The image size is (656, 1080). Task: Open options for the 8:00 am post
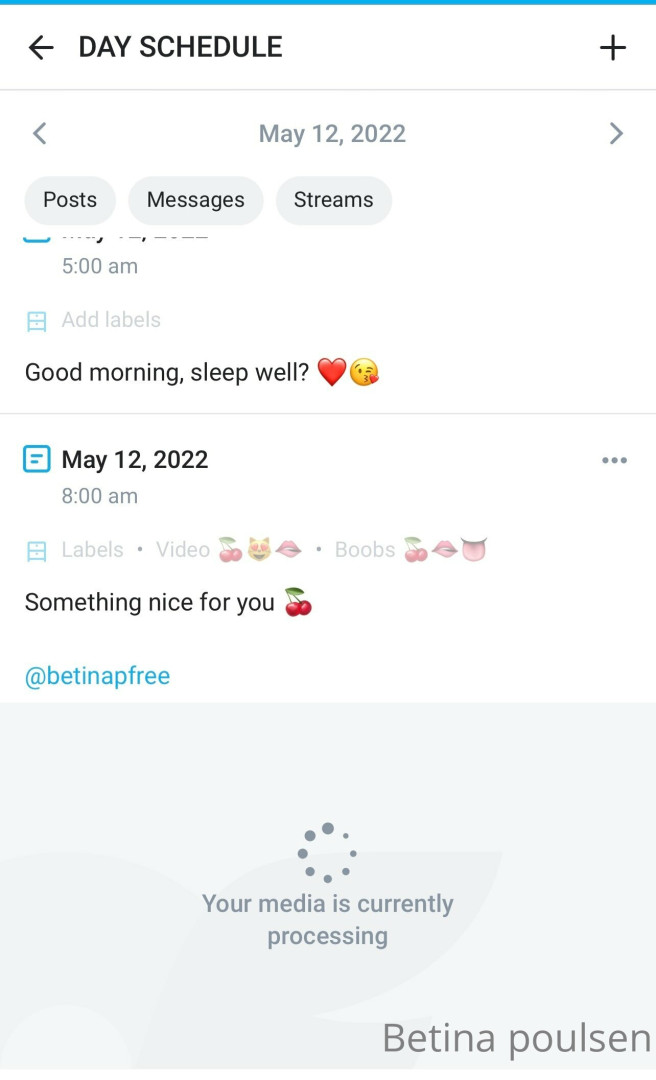point(614,460)
